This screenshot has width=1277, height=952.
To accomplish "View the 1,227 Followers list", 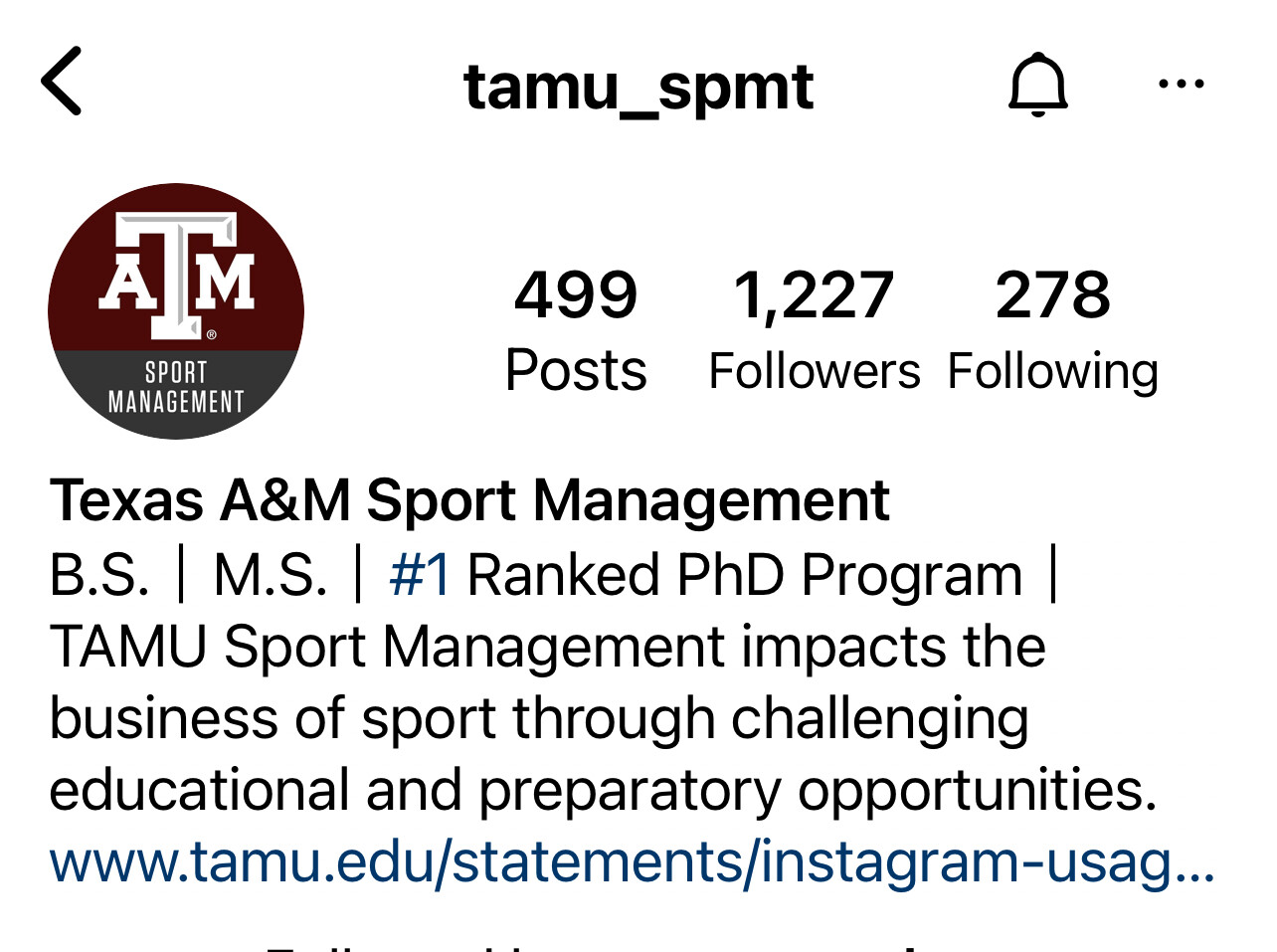I will tap(814, 330).
